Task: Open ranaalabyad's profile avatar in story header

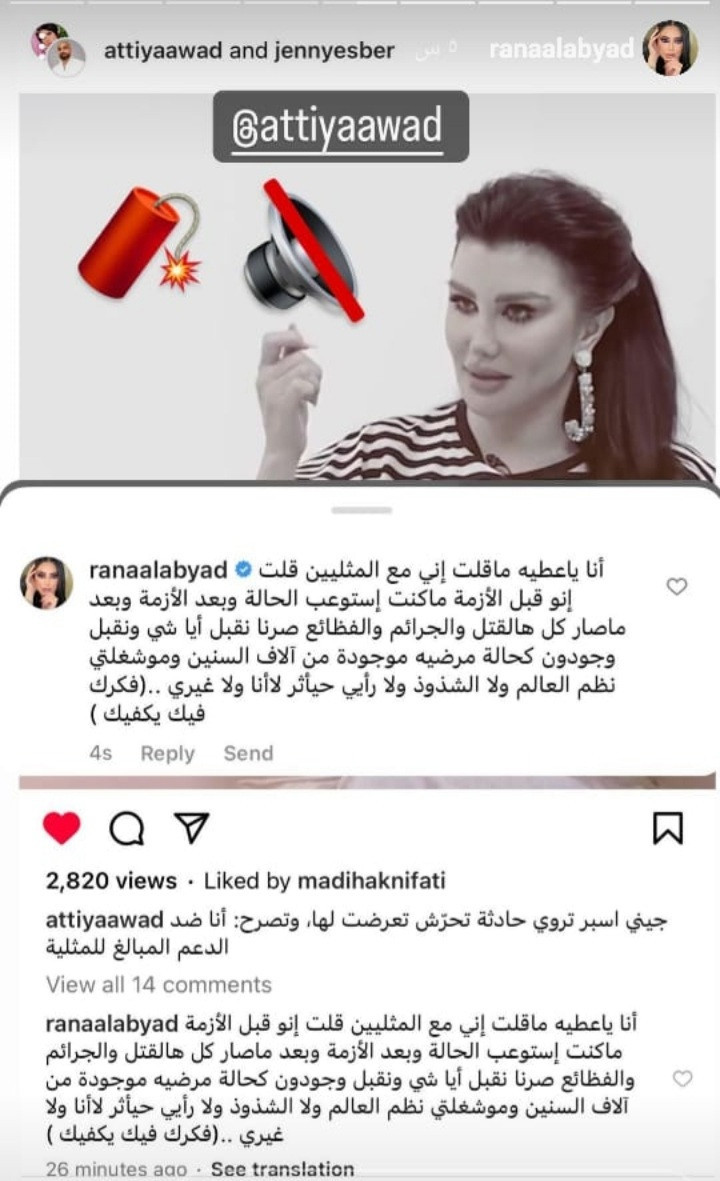Action: pyautogui.click(x=669, y=48)
